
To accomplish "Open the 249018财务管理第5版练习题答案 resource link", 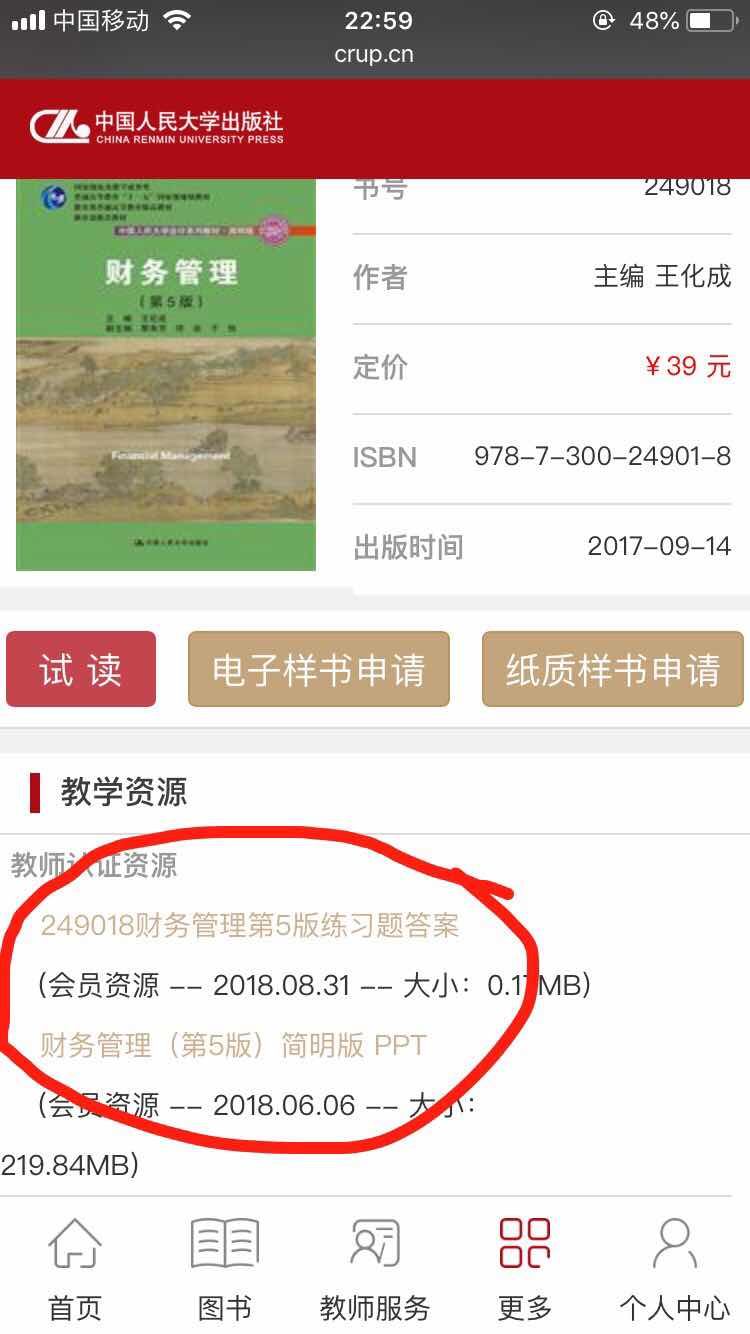I will point(250,926).
